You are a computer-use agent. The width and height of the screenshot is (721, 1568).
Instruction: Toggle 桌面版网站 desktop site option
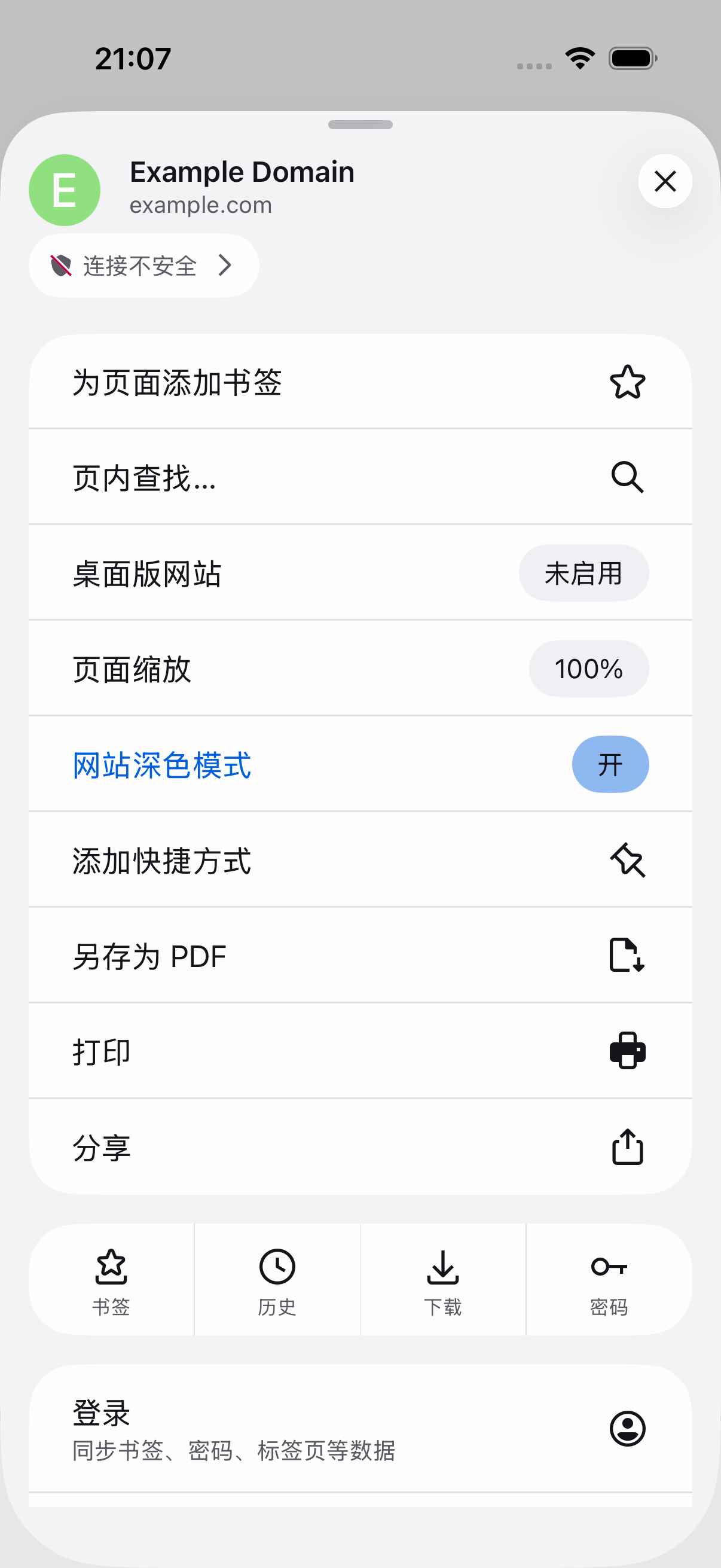coord(360,573)
